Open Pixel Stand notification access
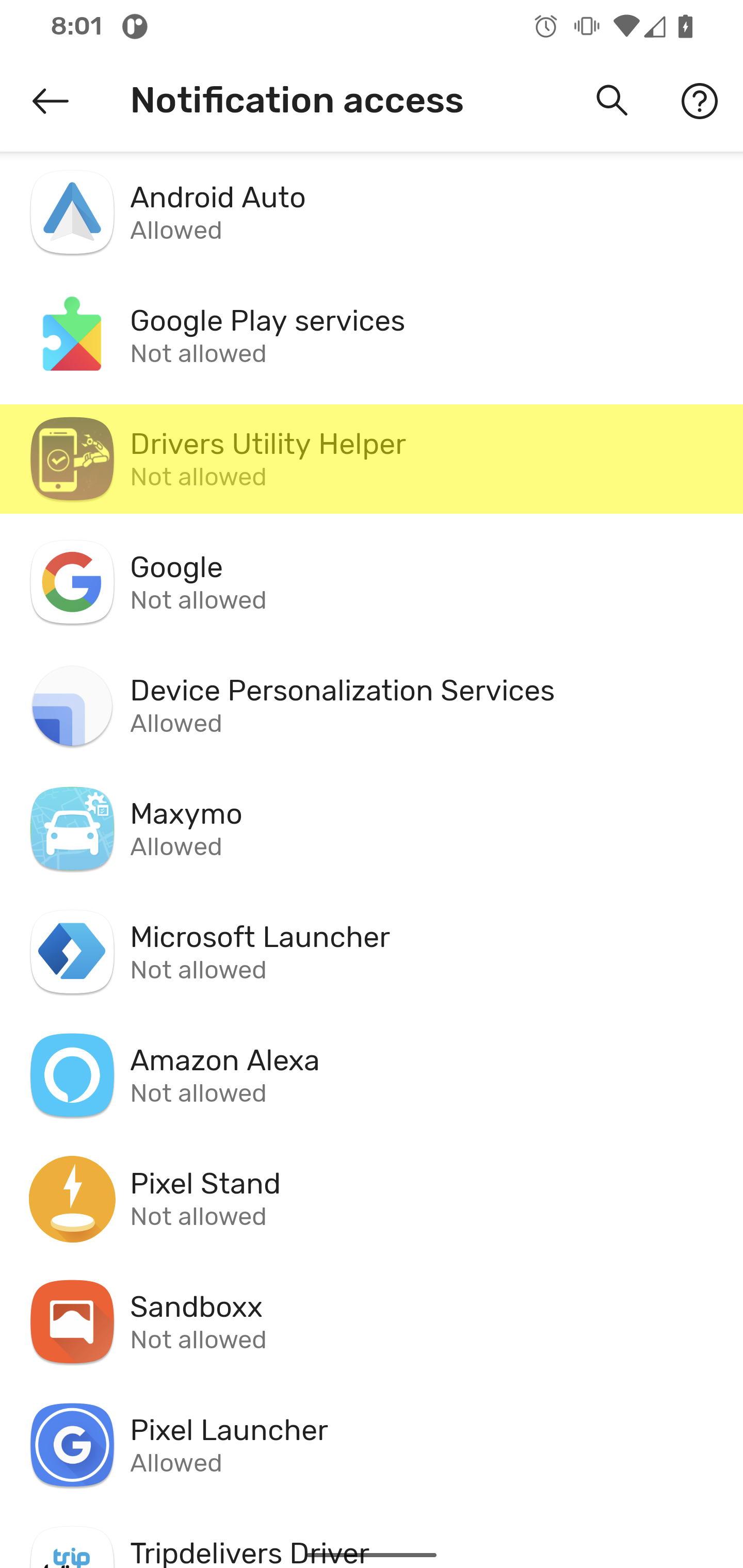 coord(372,1199)
